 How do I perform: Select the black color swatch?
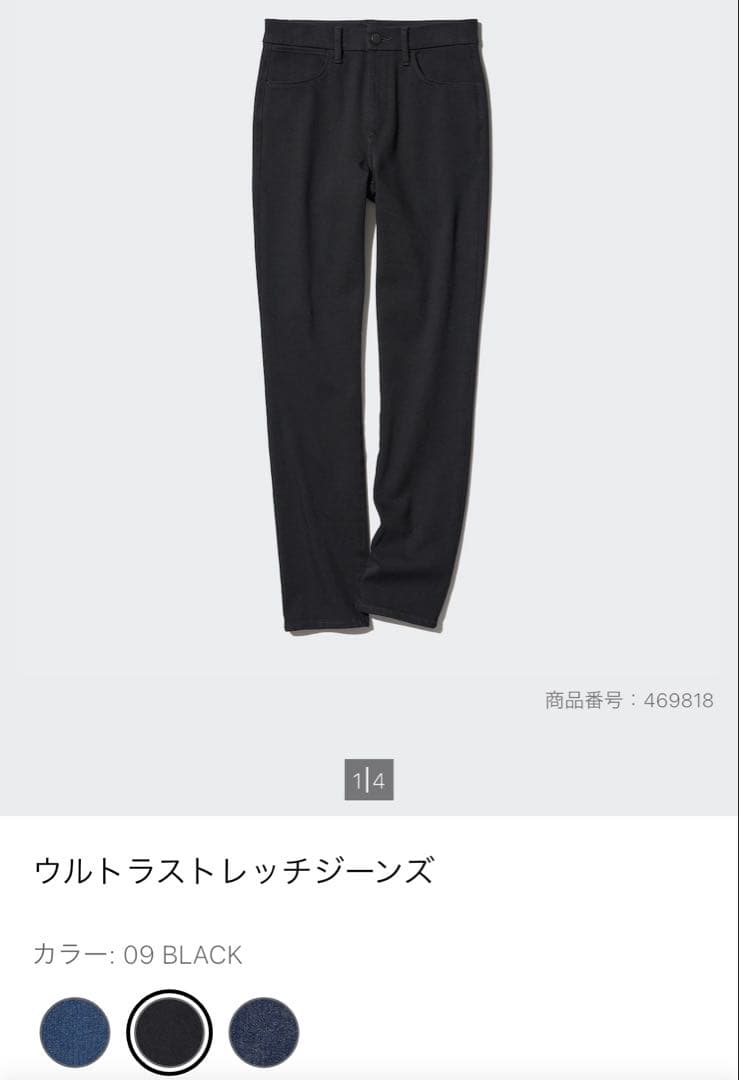point(169,1031)
